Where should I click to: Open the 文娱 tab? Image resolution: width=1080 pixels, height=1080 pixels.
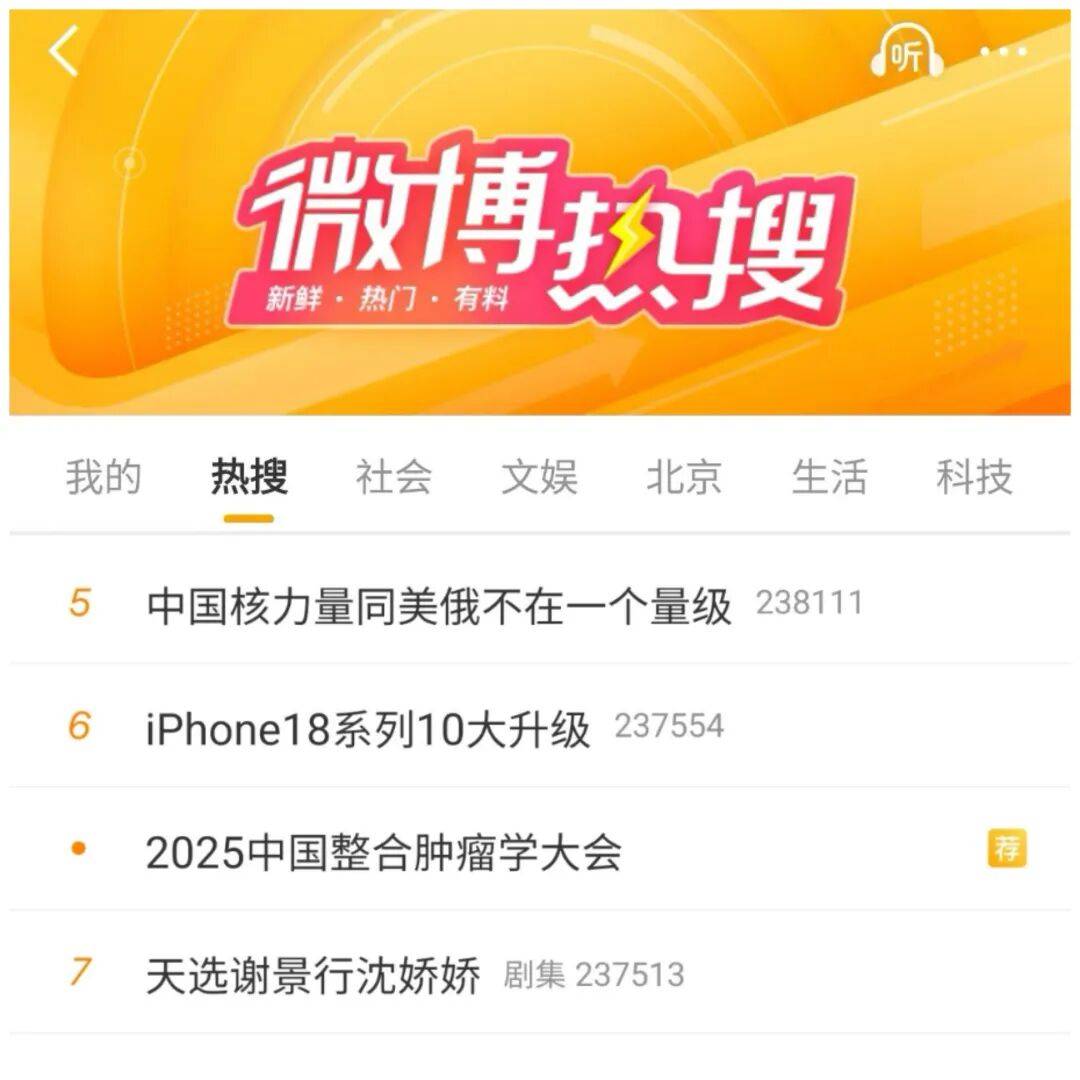coord(539,478)
